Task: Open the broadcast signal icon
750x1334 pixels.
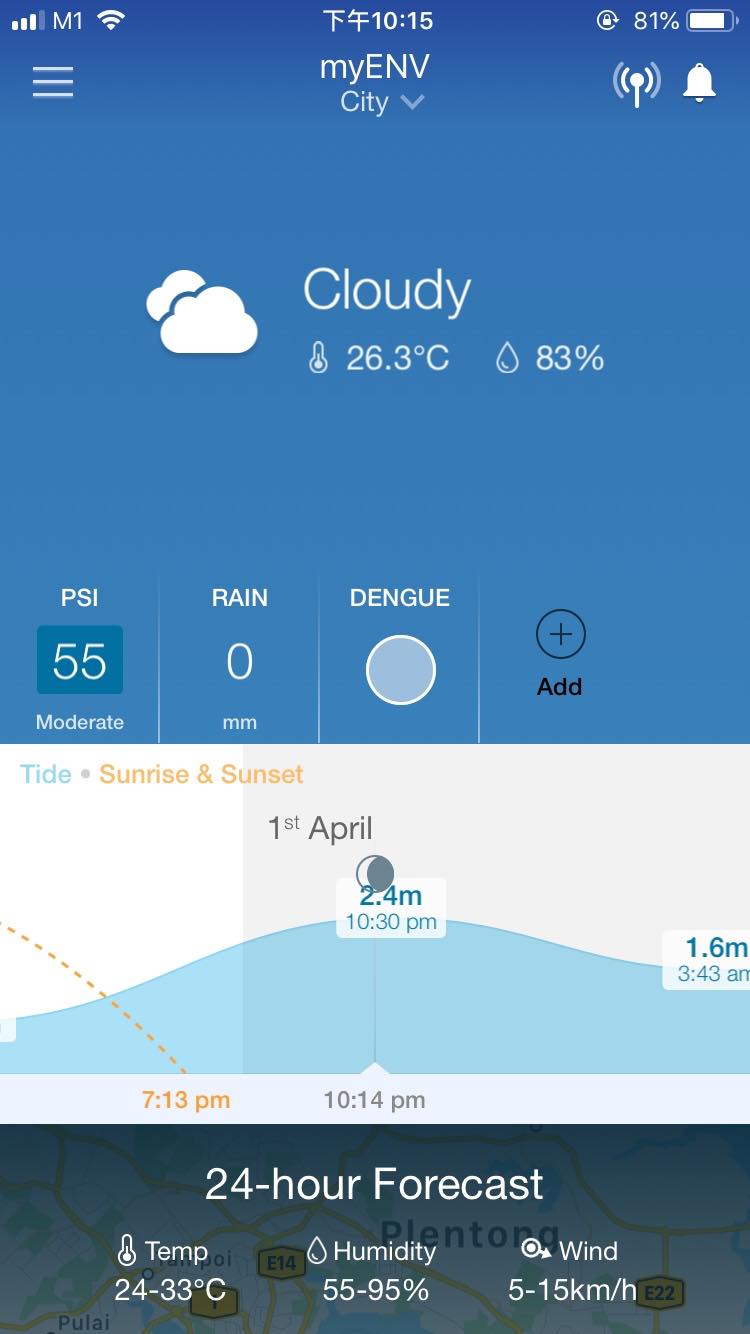Action: point(636,84)
